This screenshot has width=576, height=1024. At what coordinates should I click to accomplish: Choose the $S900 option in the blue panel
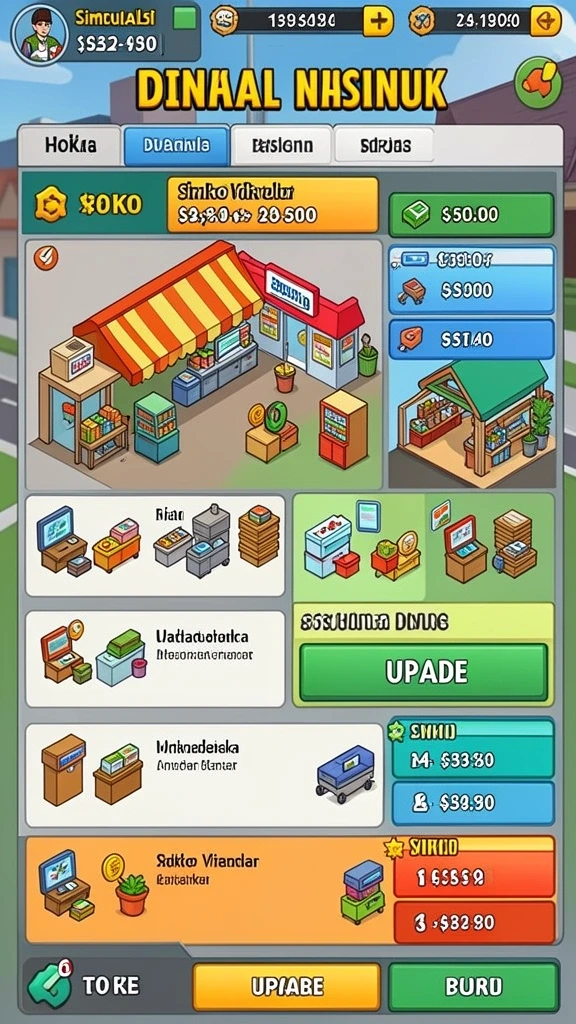472,290
